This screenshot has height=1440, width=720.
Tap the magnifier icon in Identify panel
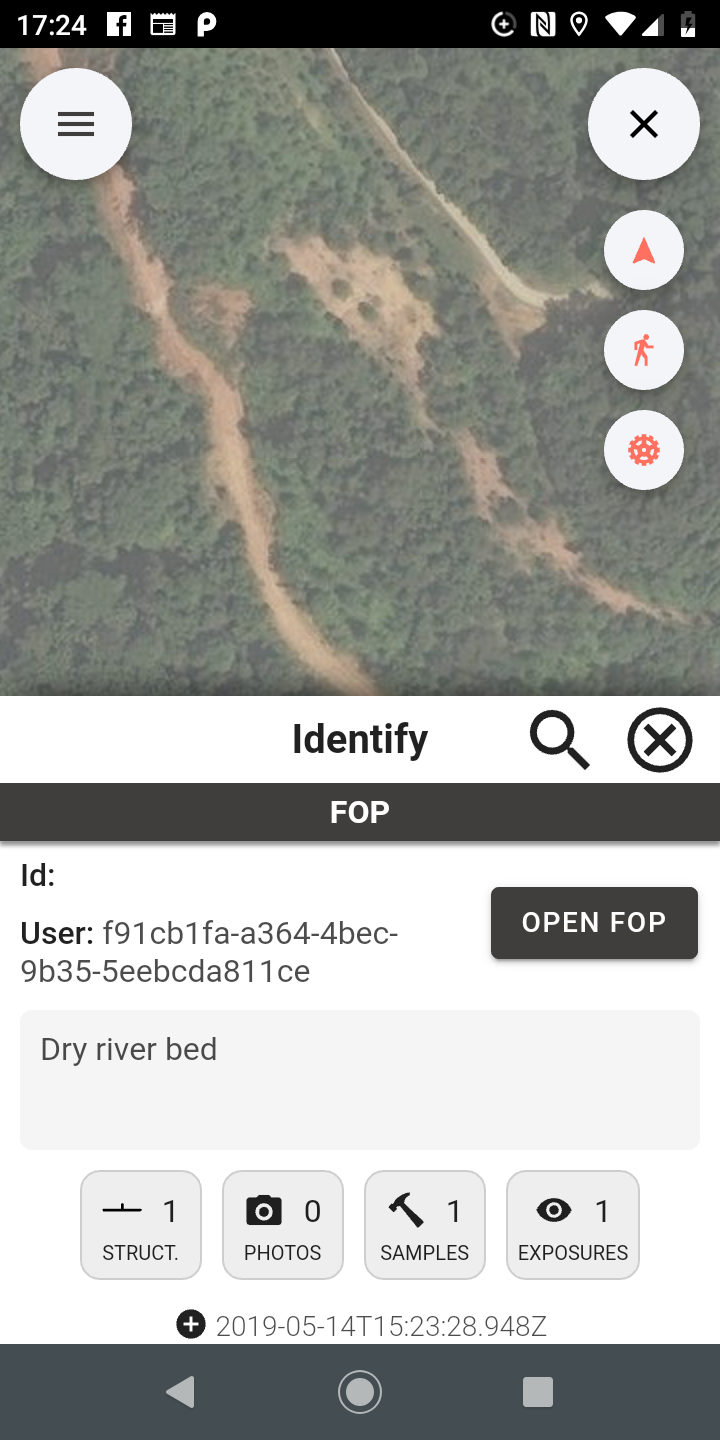[559, 740]
